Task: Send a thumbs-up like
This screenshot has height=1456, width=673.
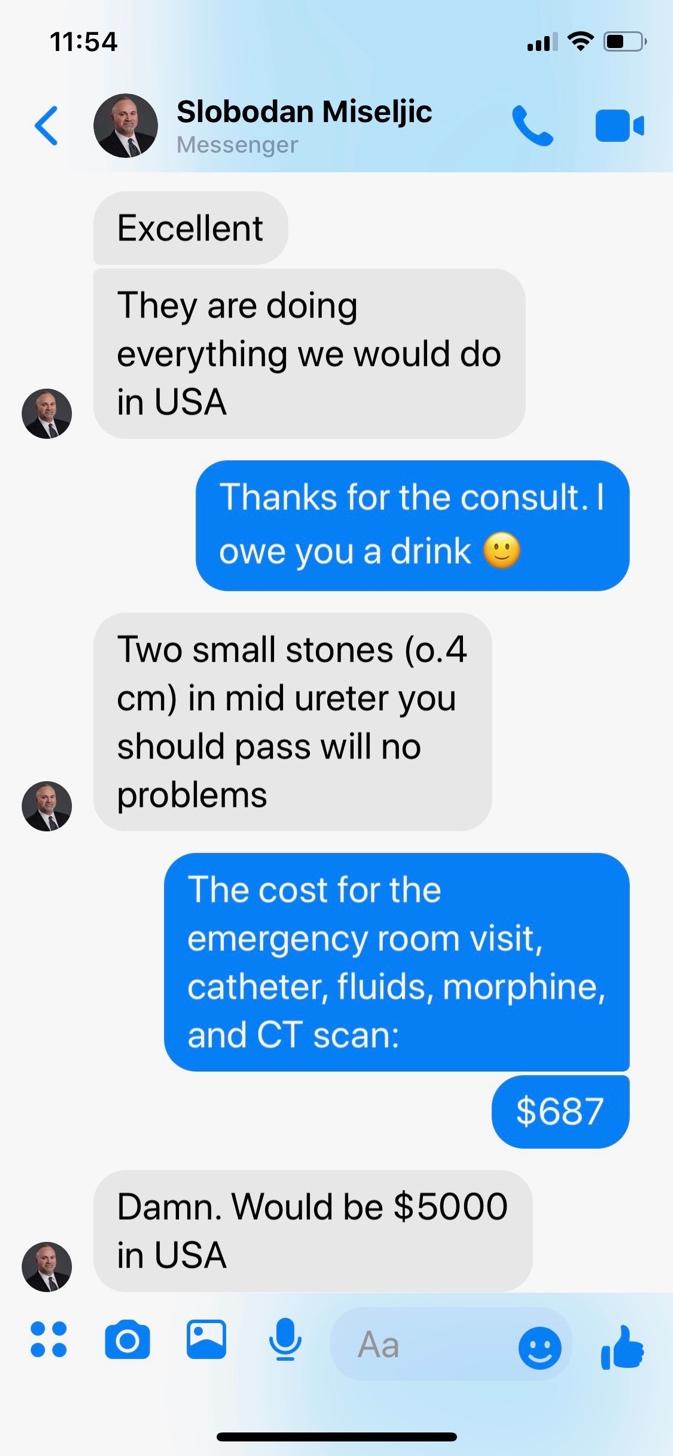Action: pyautogui.click(x=622, y=1346)
